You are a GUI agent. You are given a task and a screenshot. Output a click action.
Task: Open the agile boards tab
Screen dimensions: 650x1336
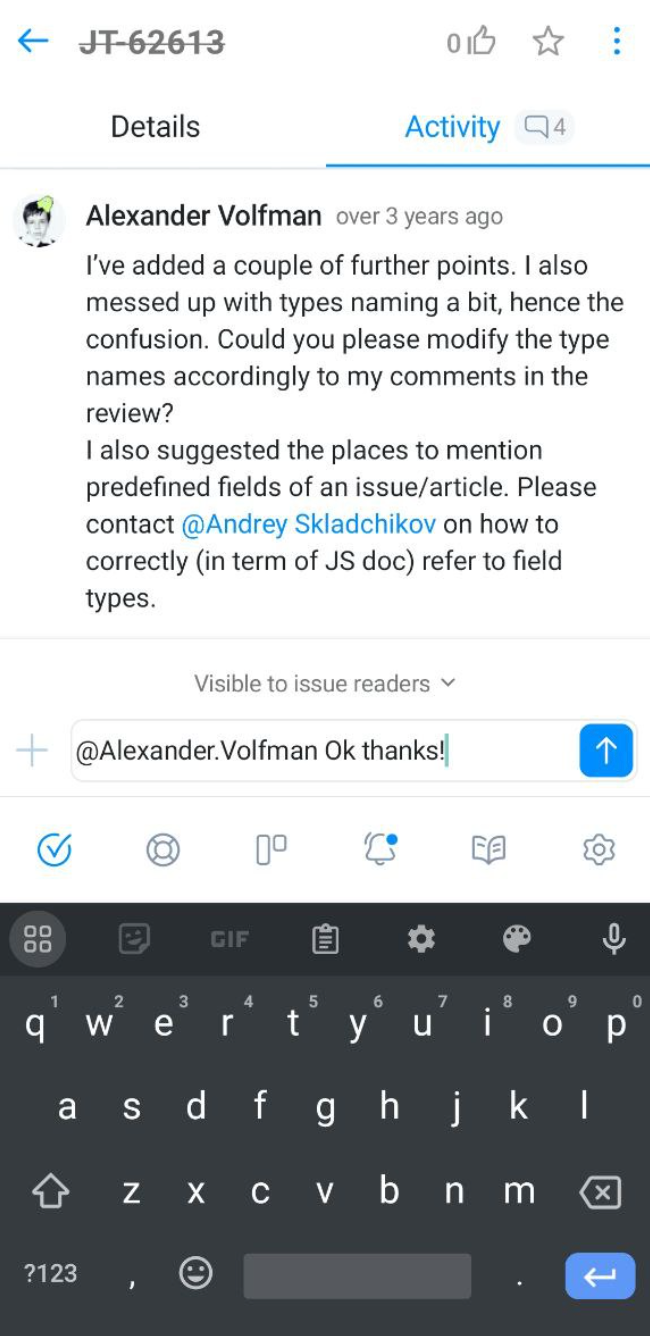pyautogui.click(x=271, y=849)
